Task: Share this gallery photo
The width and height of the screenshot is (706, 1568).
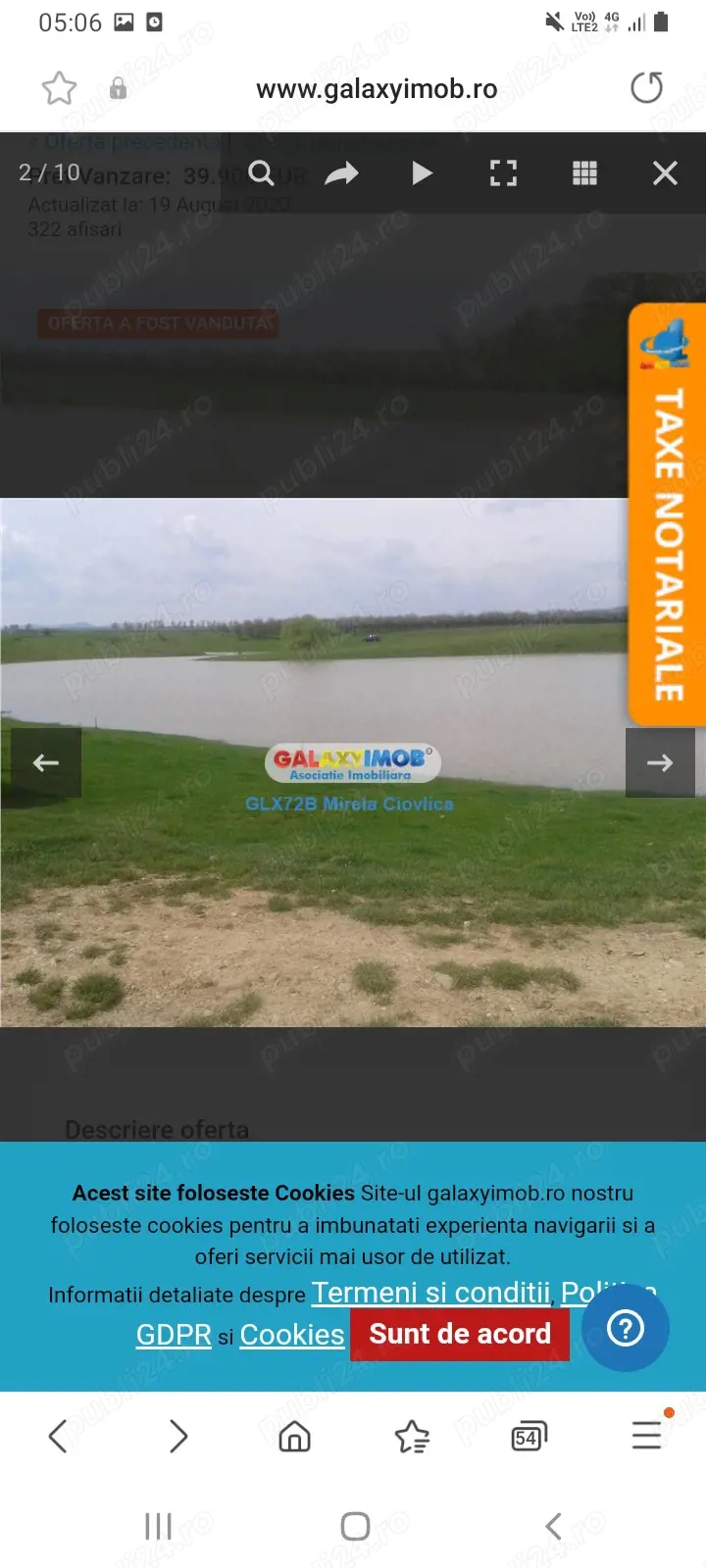Action: 341,173
